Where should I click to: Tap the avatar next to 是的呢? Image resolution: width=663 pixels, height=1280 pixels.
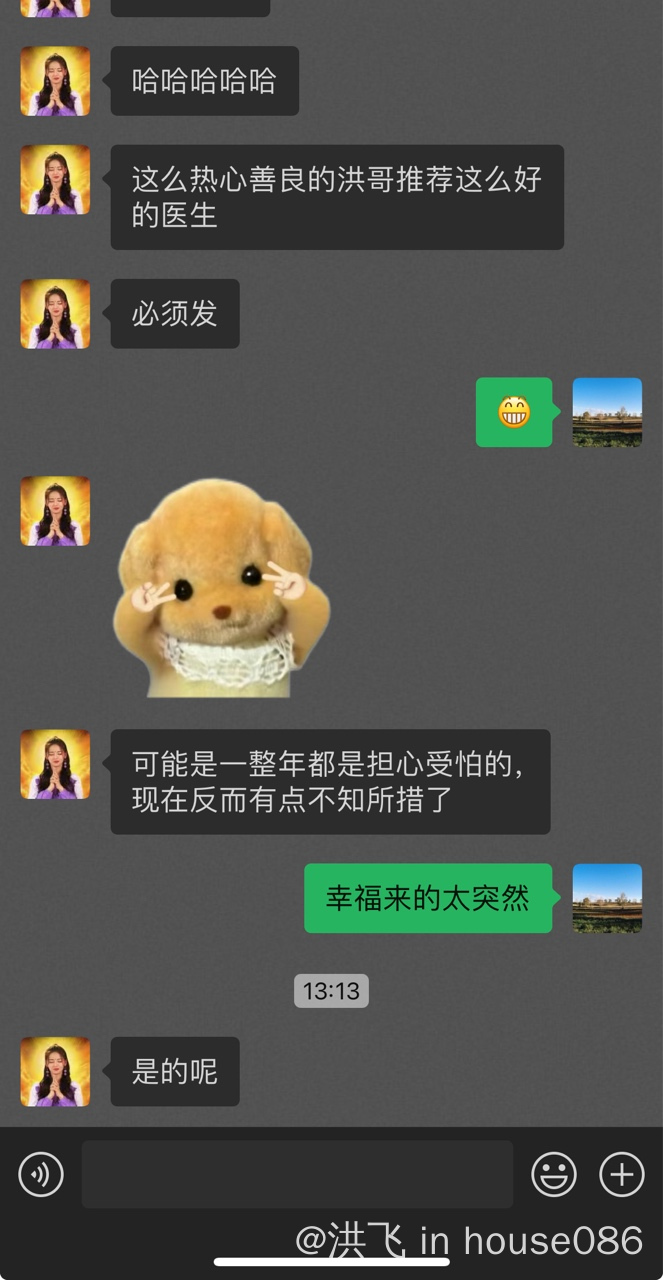point(55,1072)
